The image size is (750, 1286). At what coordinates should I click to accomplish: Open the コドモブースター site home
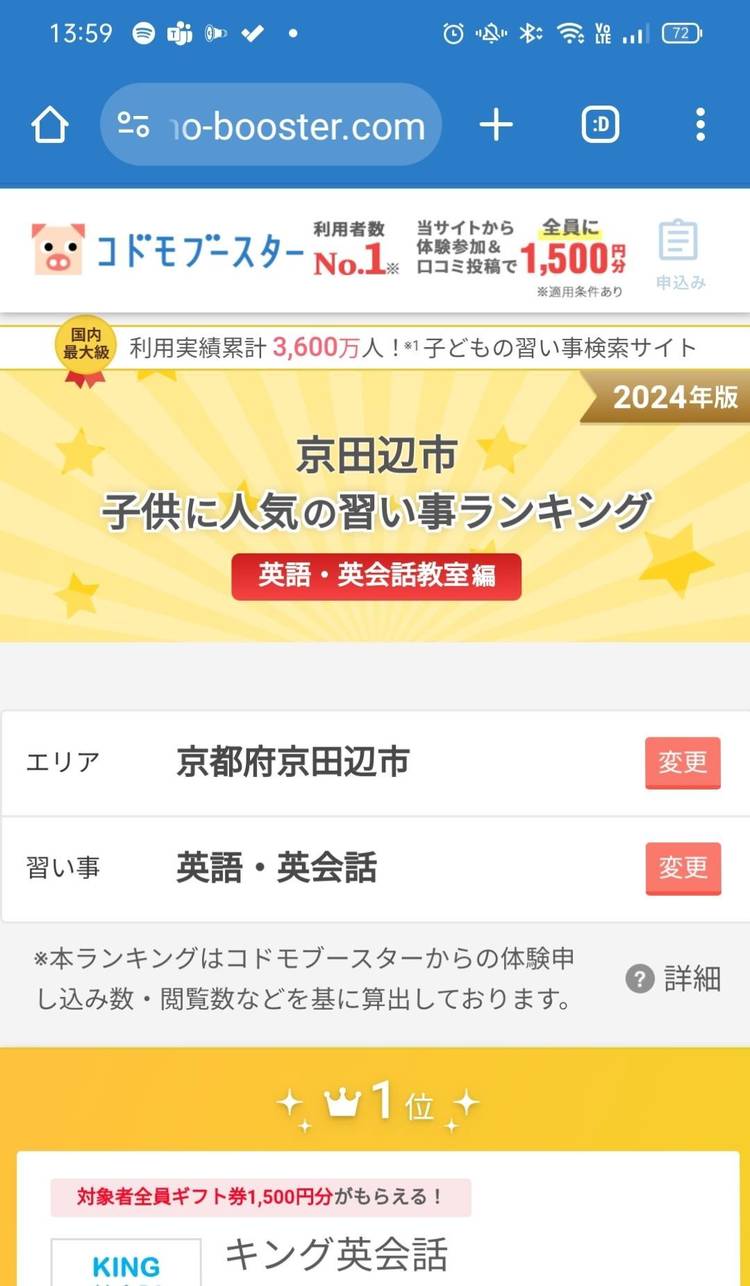(167, 250)
